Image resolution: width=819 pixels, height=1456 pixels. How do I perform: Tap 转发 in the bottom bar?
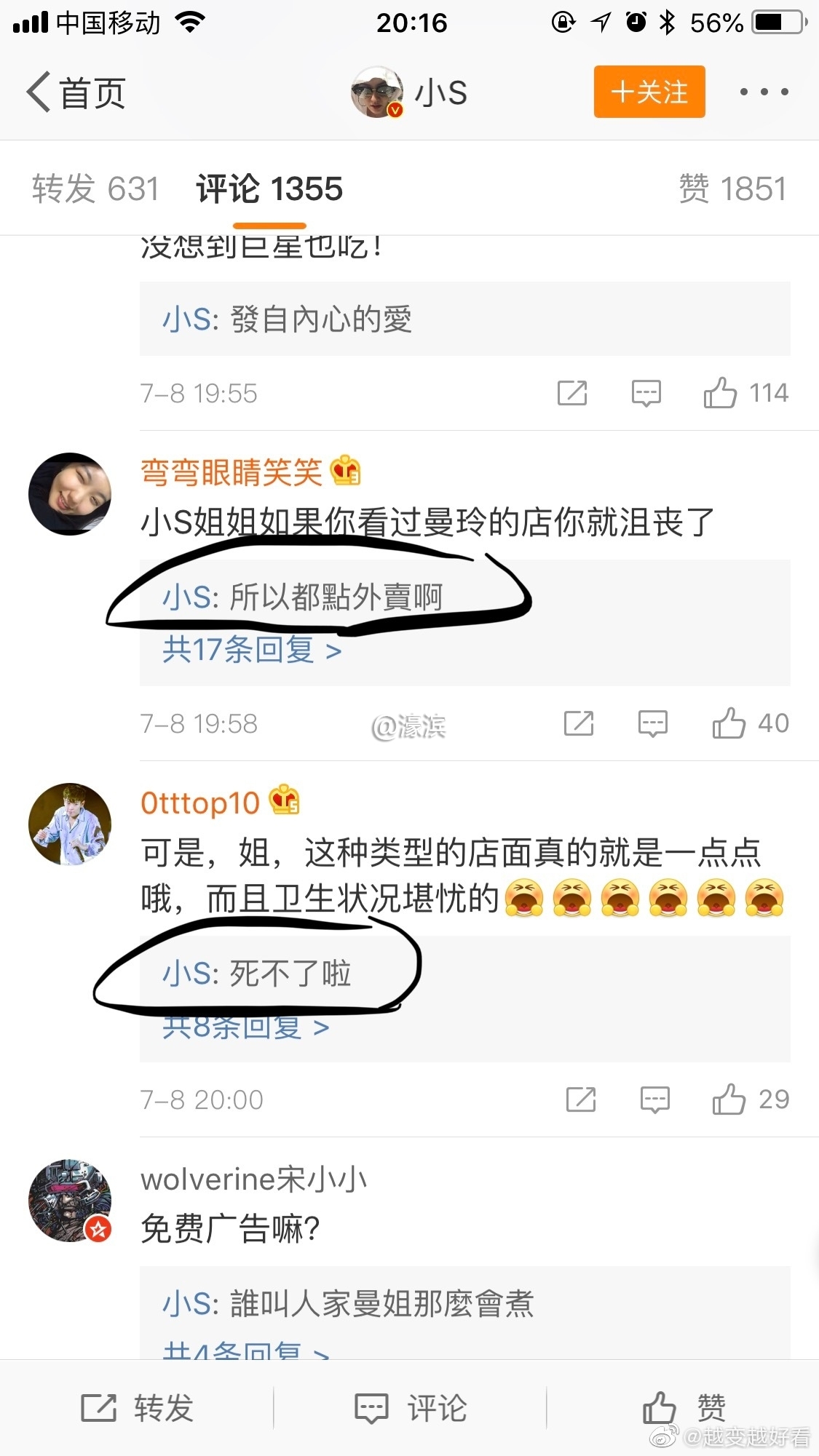(137, 1408)
